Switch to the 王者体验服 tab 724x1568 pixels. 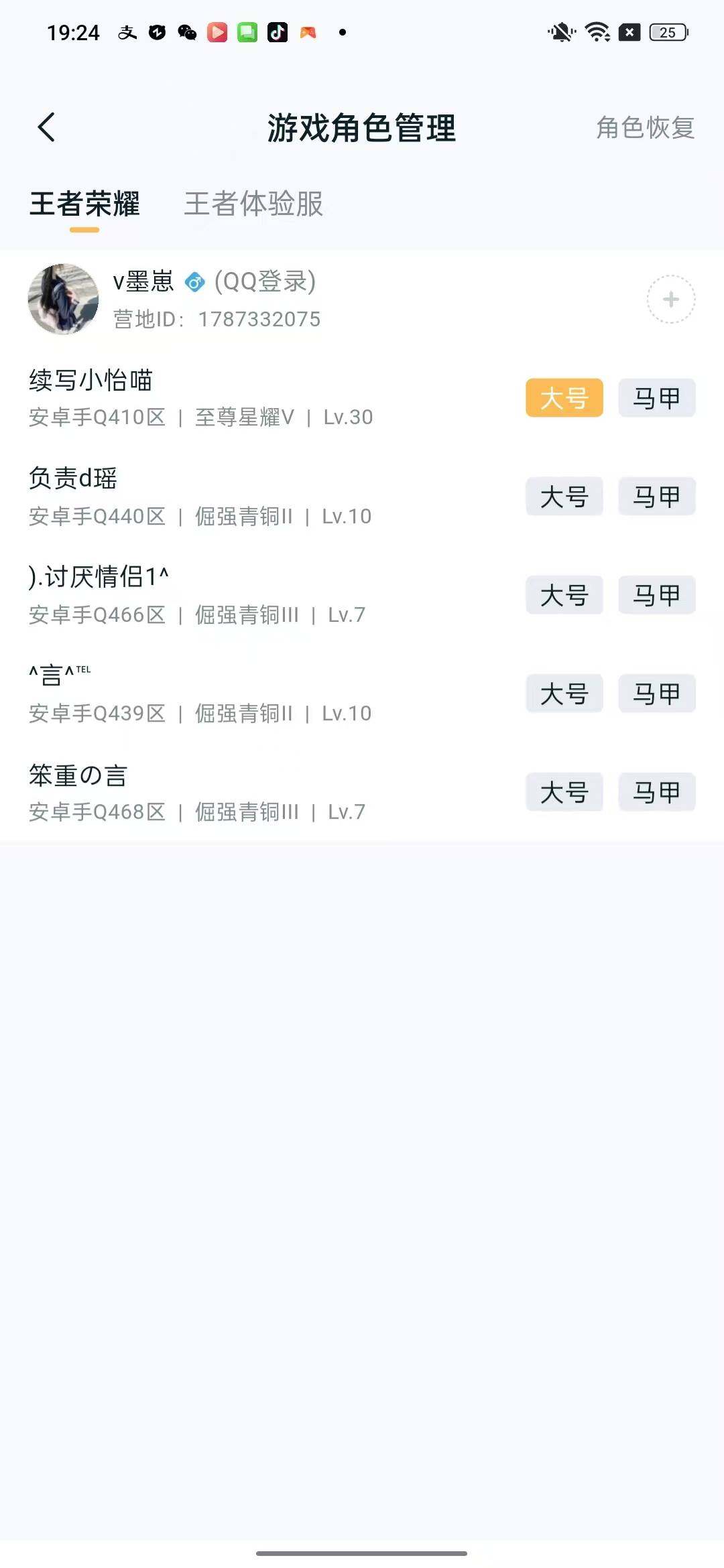point(253,206)
